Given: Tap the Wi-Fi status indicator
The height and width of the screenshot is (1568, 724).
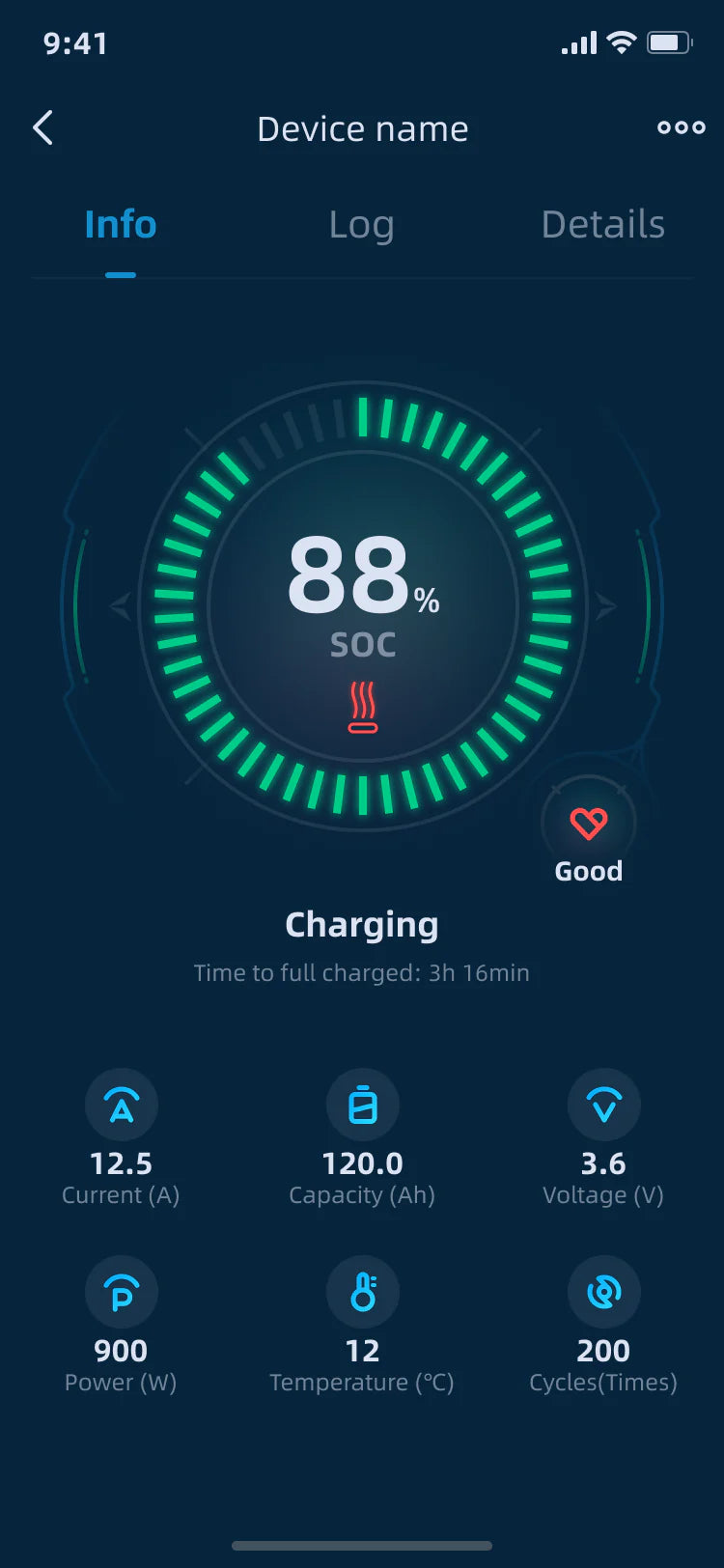Looking at the screenshot, I should click(624, 42).
